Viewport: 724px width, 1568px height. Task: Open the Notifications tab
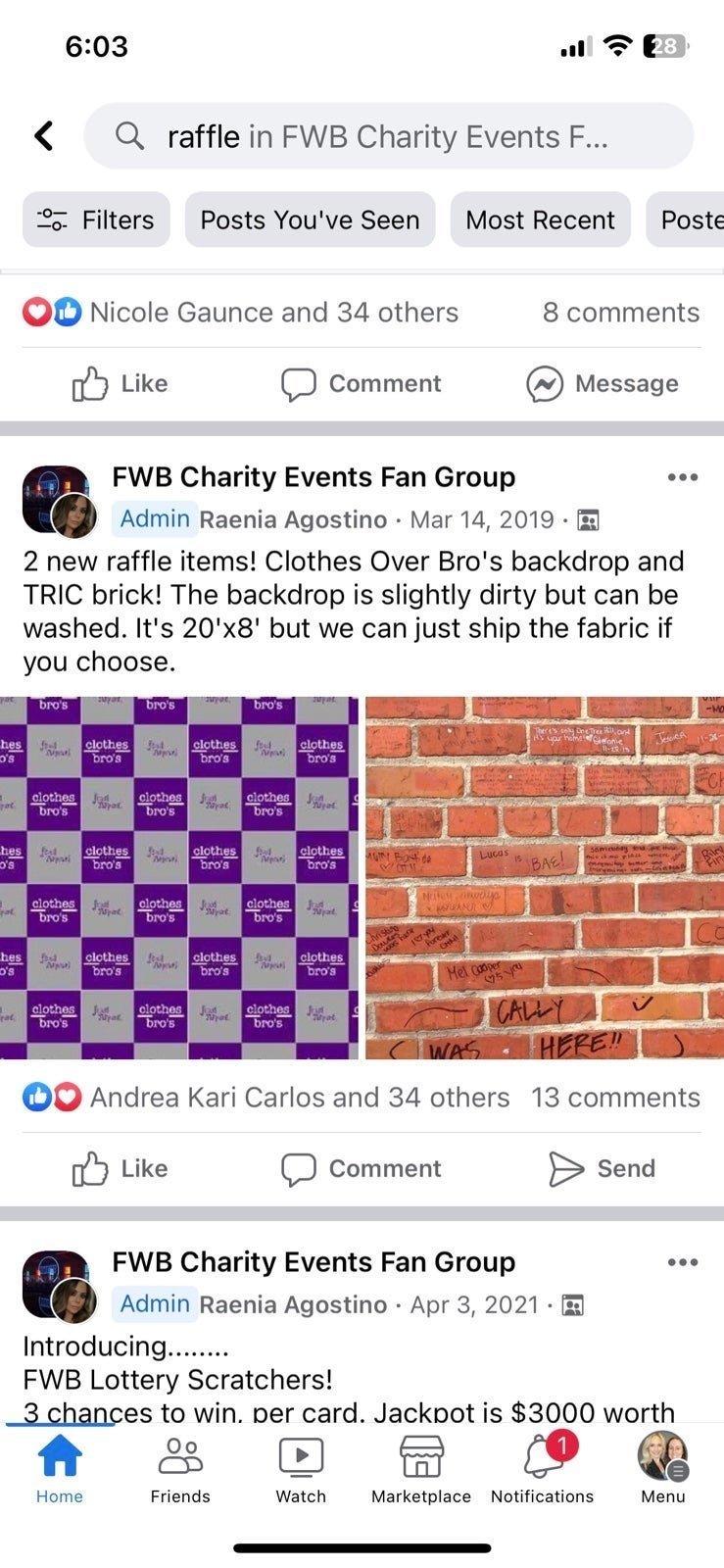tap(542, 1469)
